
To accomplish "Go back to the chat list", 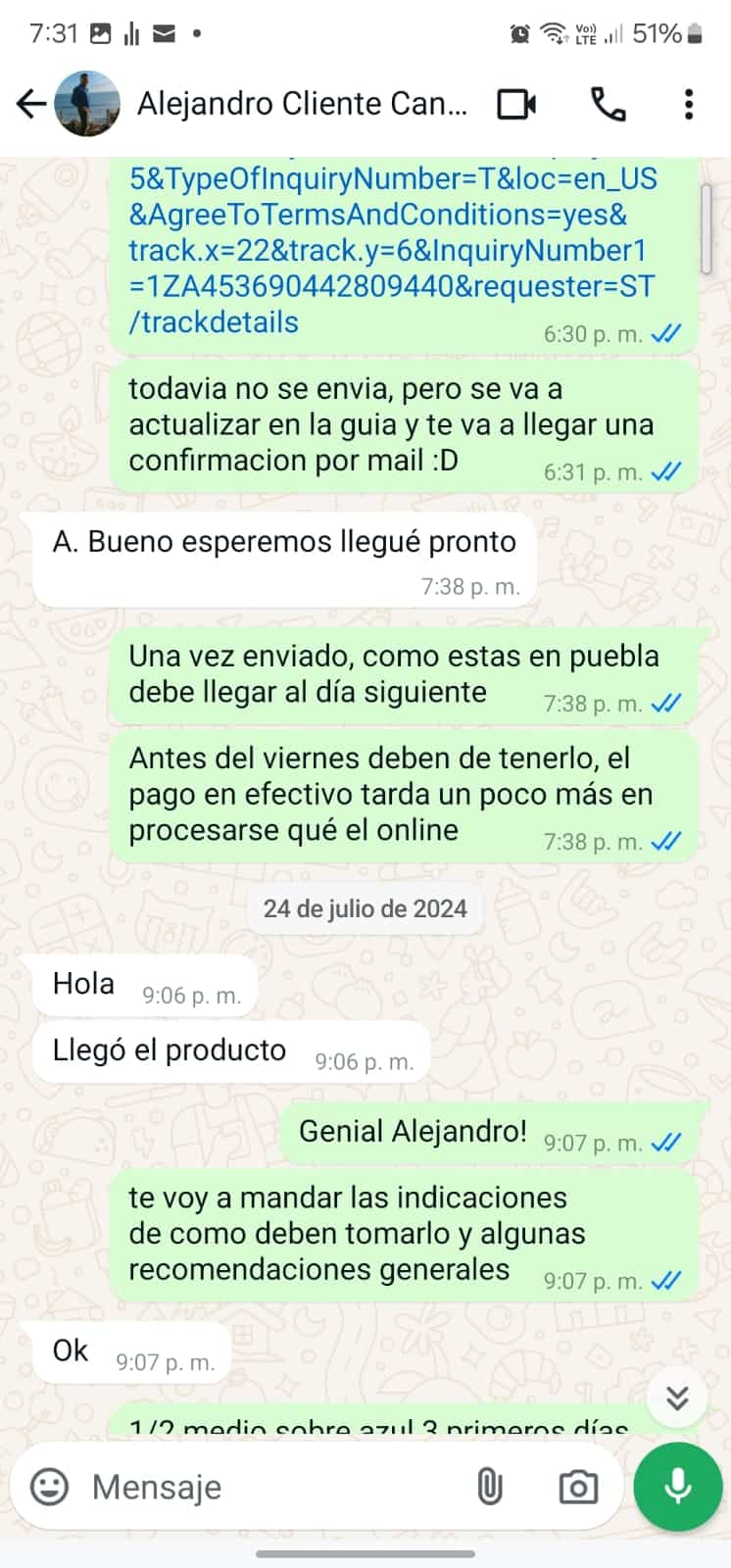I will [x=31, y=104].
